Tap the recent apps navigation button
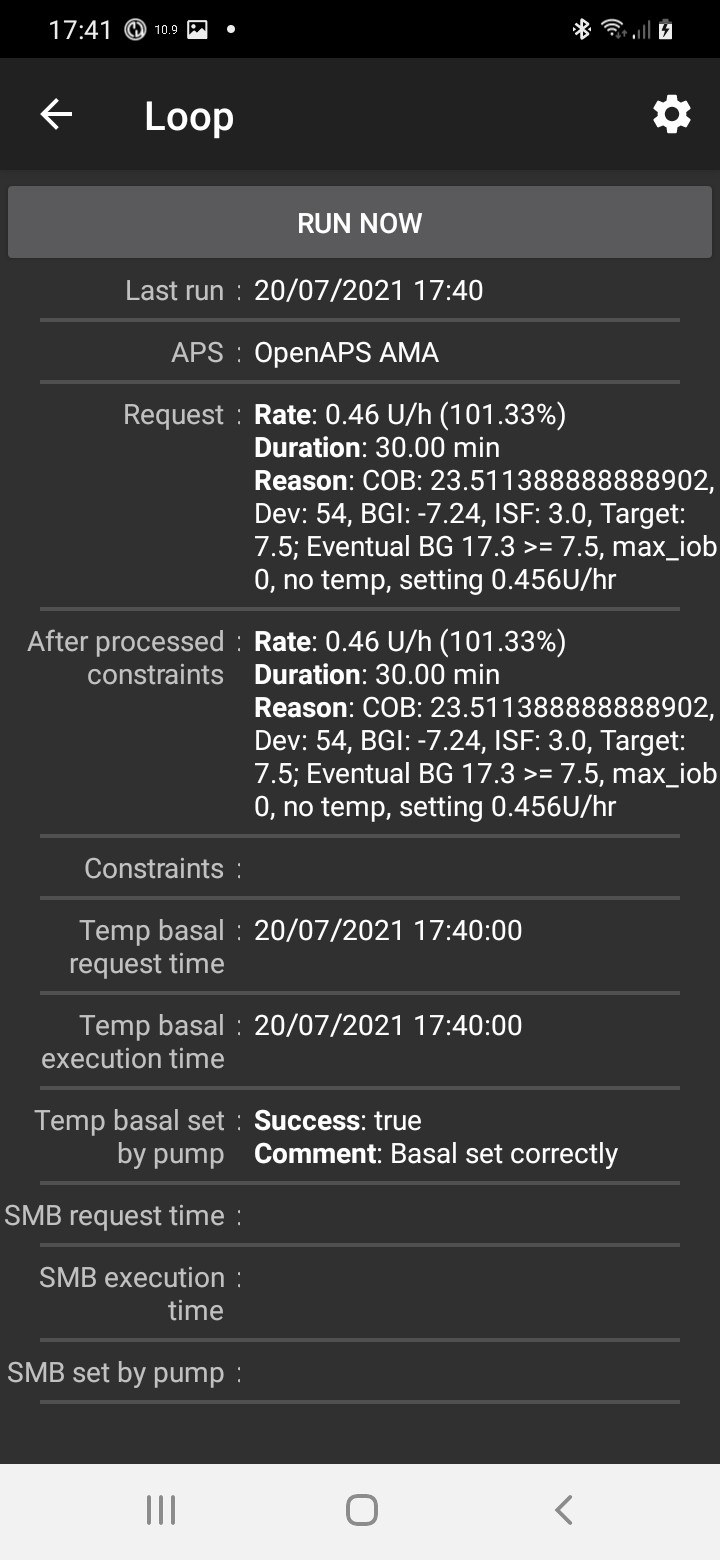The image size is (720, 1560). point(160,1510)
